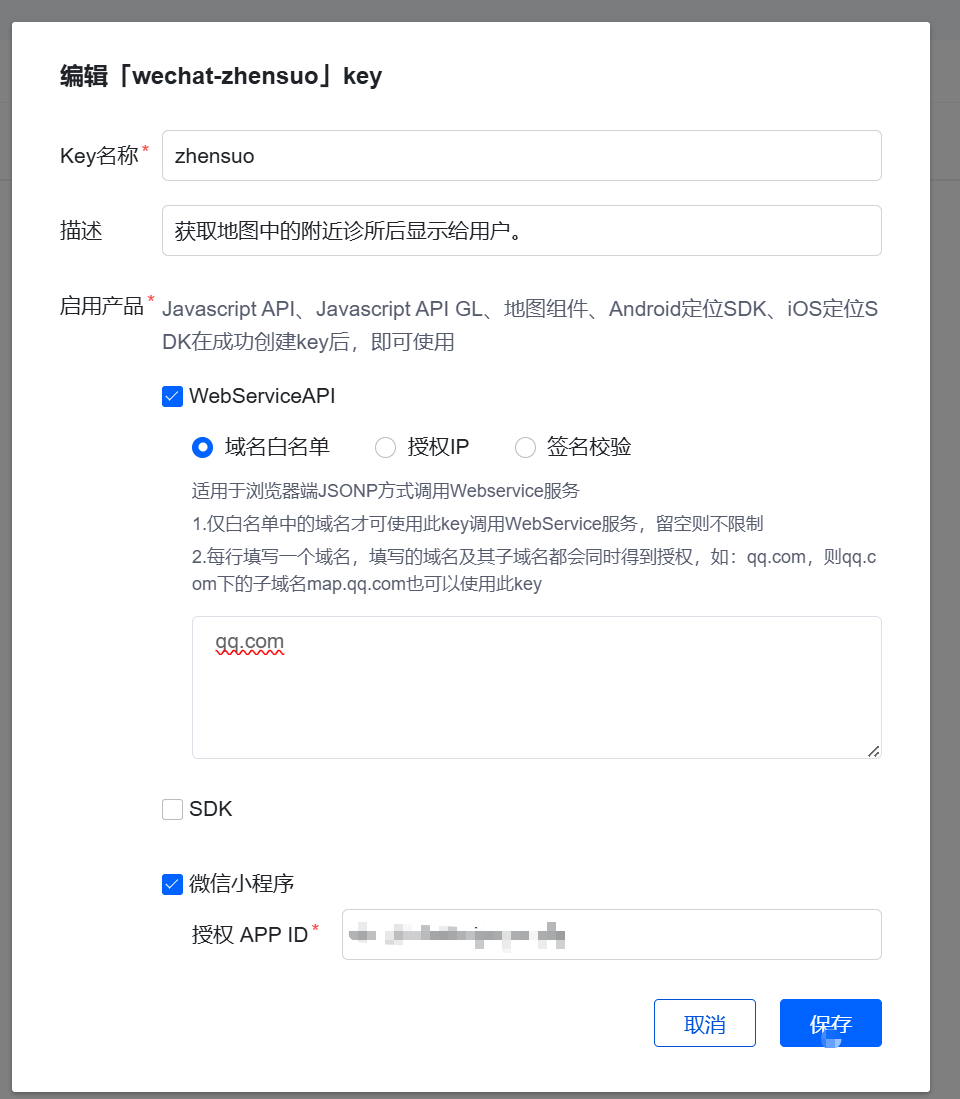Tap the 描述 description text field
The width and height of the screenshot is (960, 1099).
pos(521,231)
